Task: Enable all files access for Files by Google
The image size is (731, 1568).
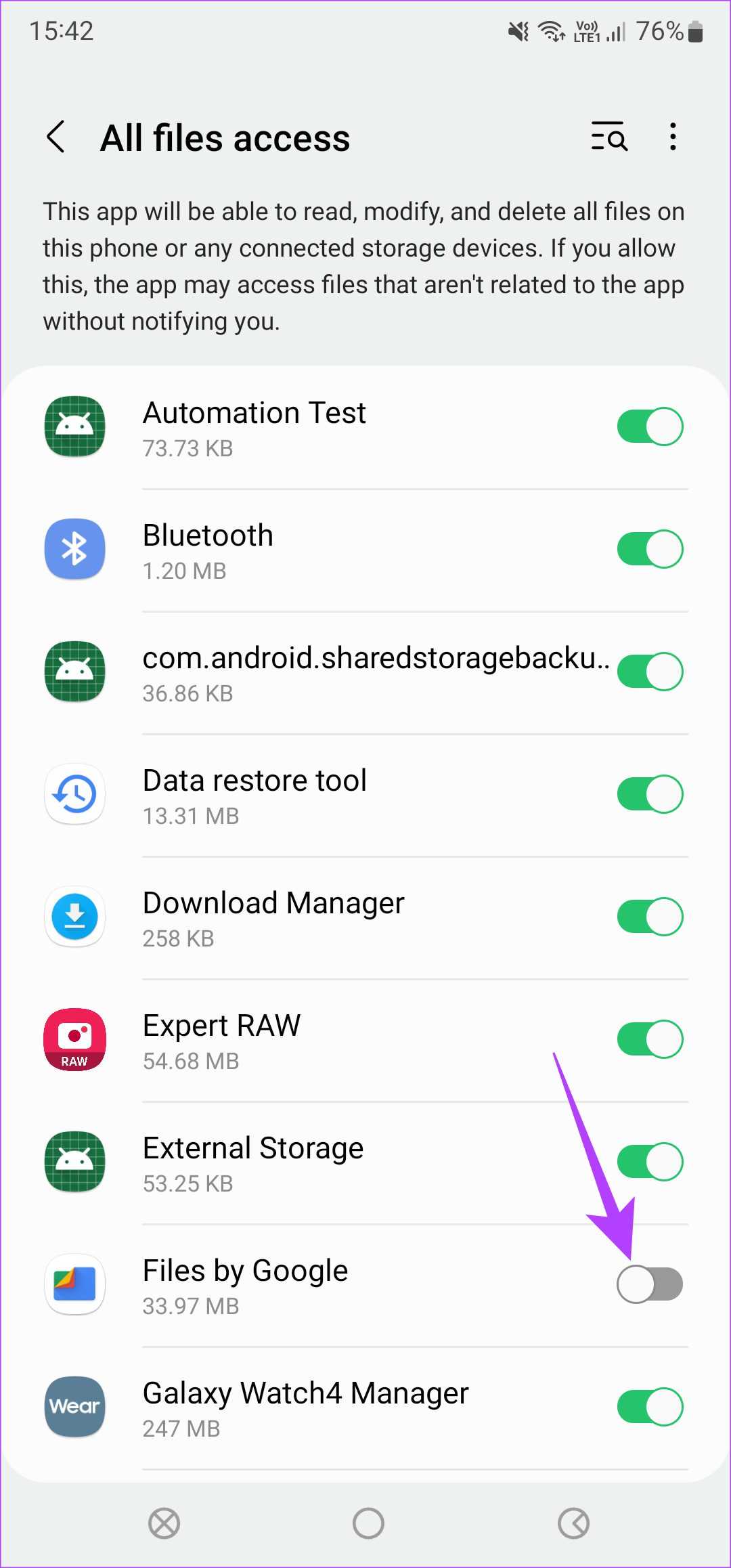Action: coord(650,1284)
